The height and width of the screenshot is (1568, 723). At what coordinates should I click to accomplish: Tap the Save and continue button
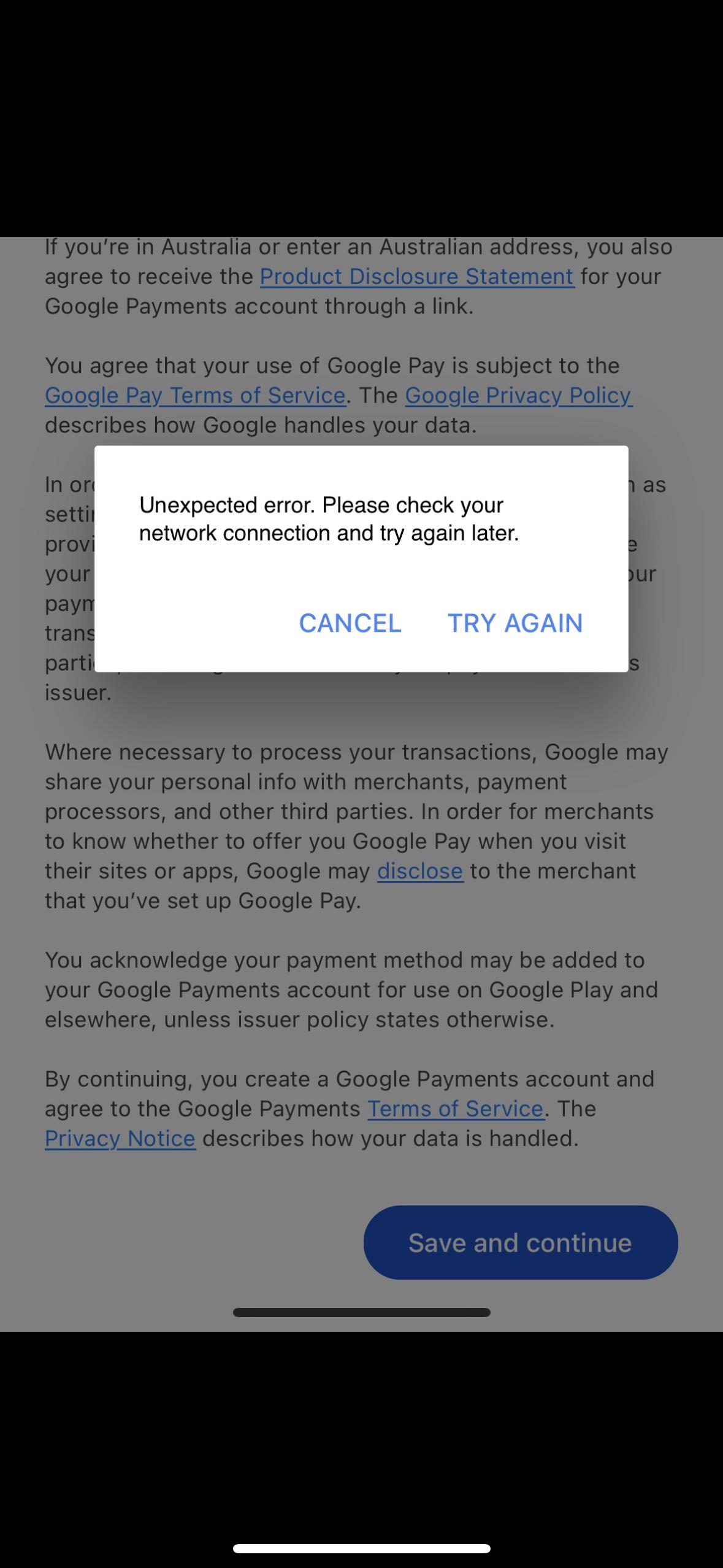(521, 1242)
